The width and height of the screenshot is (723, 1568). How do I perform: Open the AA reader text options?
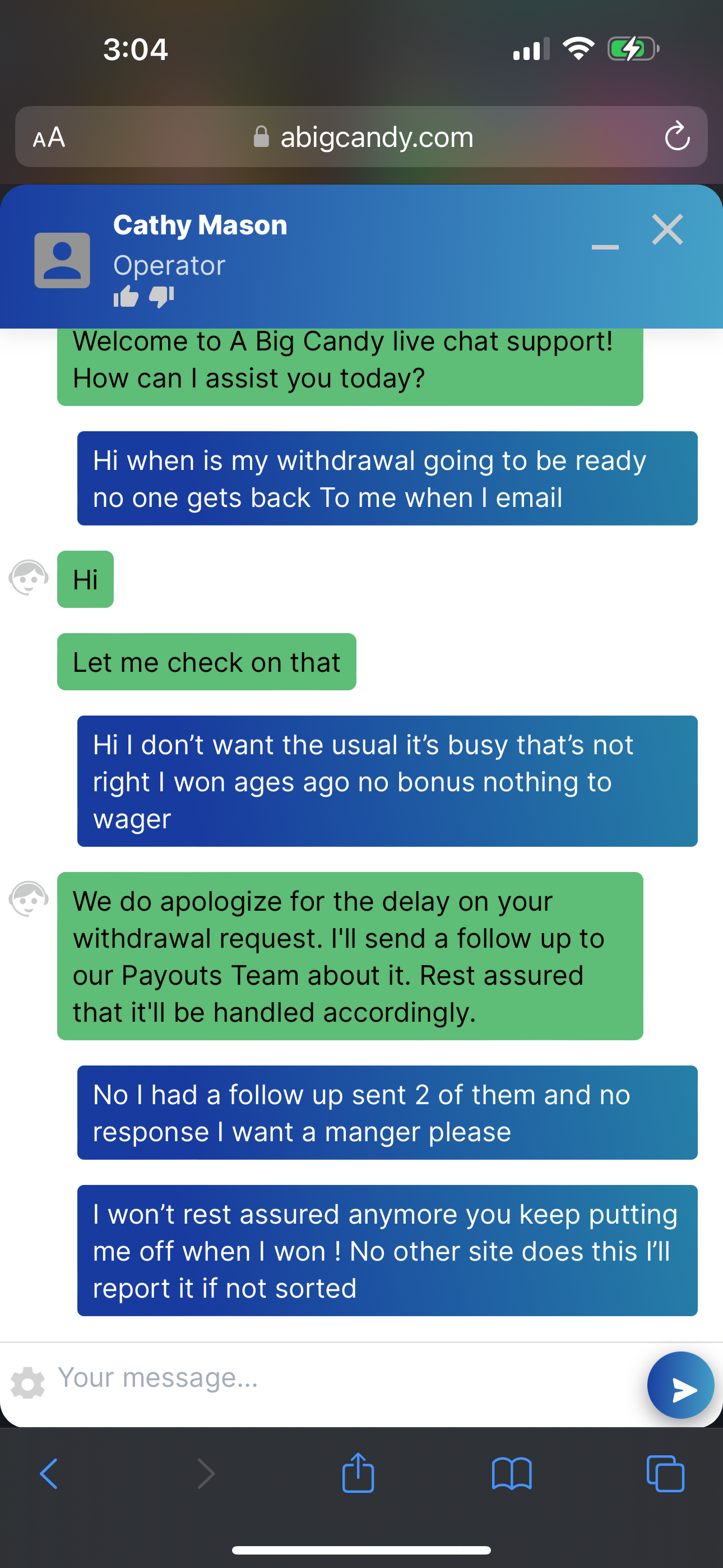click(x=49, y=137)
